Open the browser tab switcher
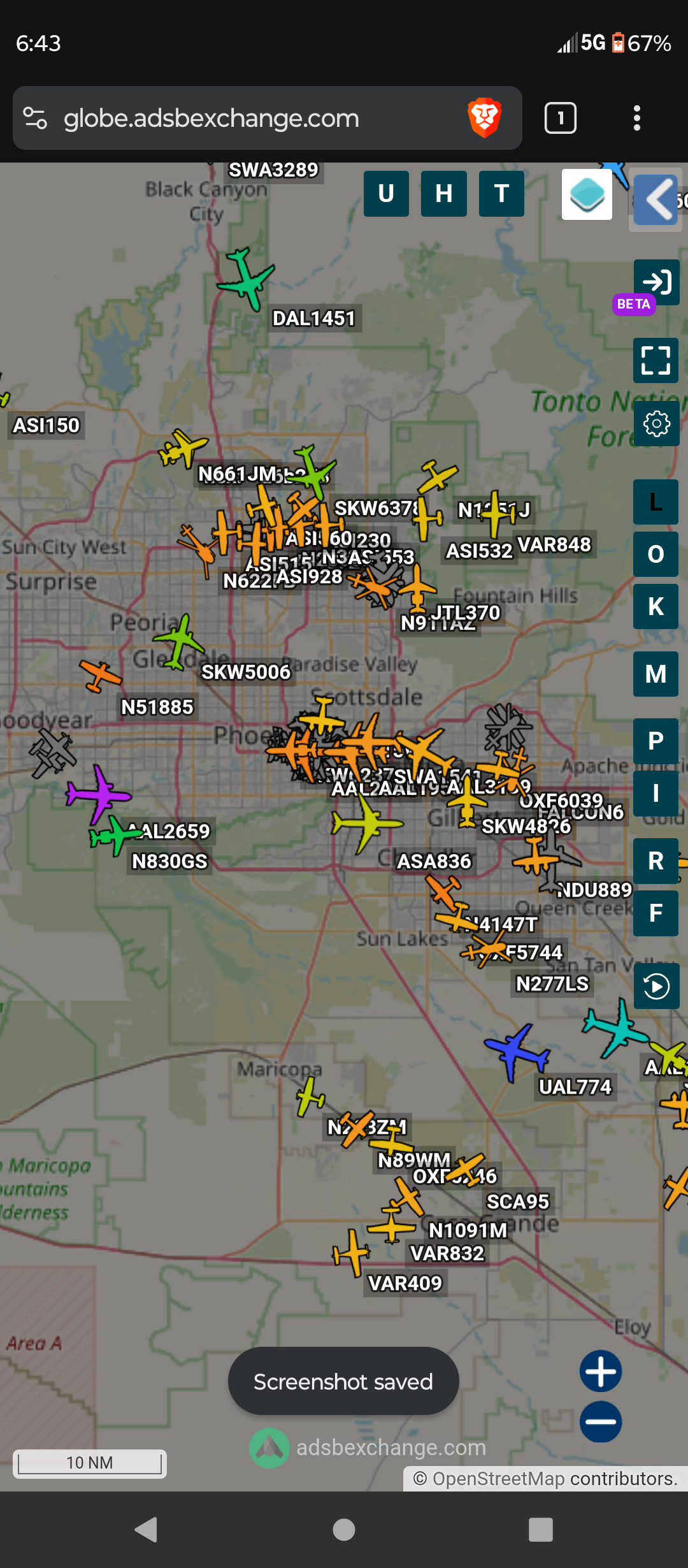Screen dimensions: 688x1568 (561, 118)
